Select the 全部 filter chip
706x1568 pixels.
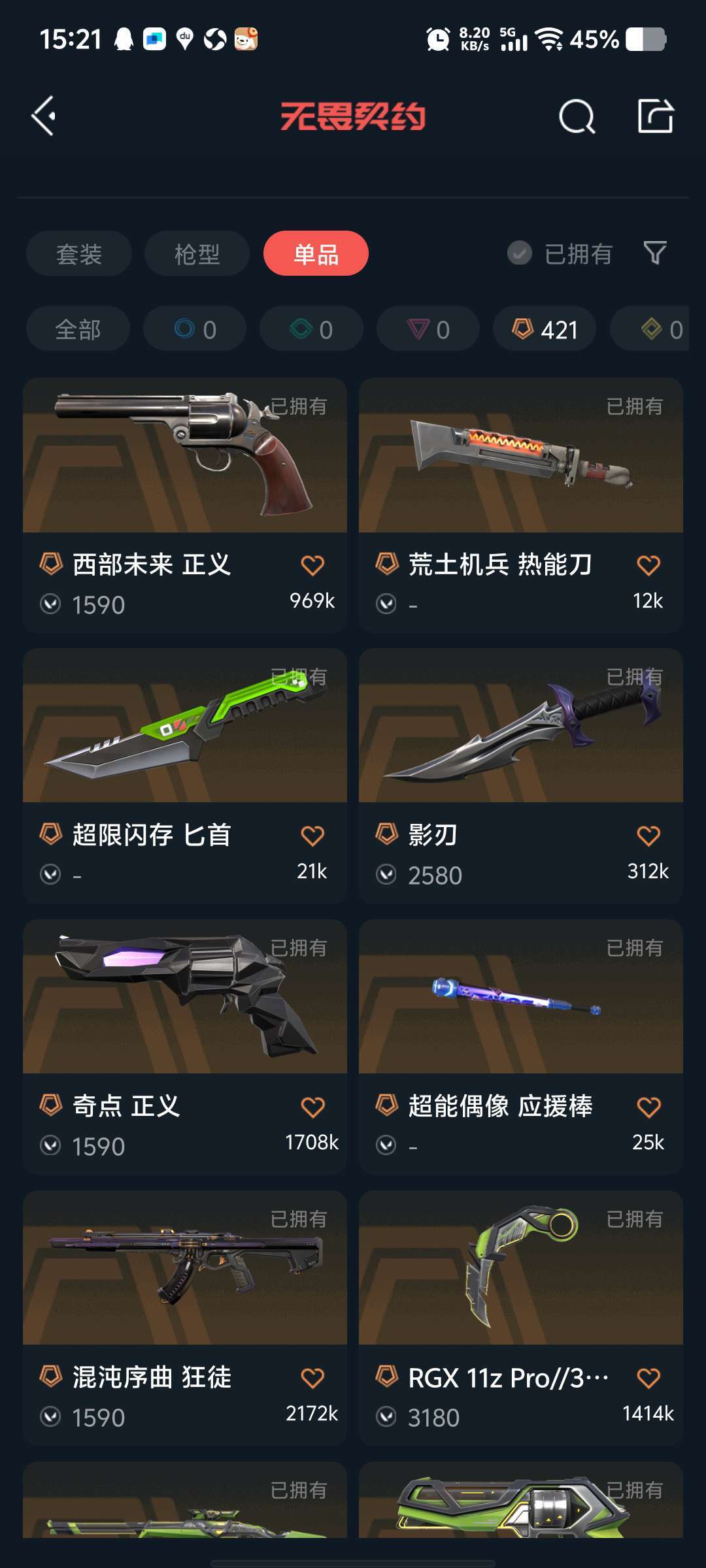pos(78,329)
